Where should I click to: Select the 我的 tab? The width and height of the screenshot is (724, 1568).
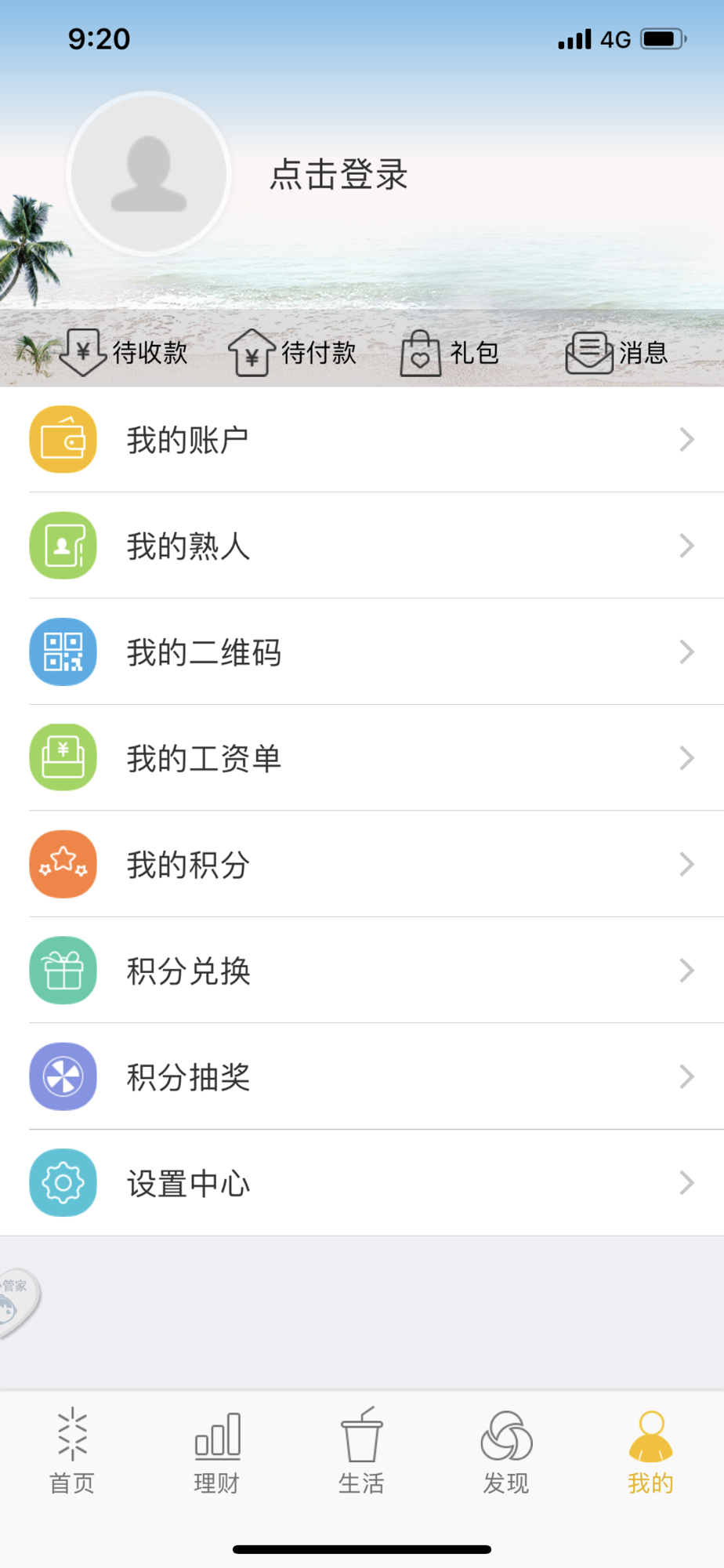click(651, 1450)
